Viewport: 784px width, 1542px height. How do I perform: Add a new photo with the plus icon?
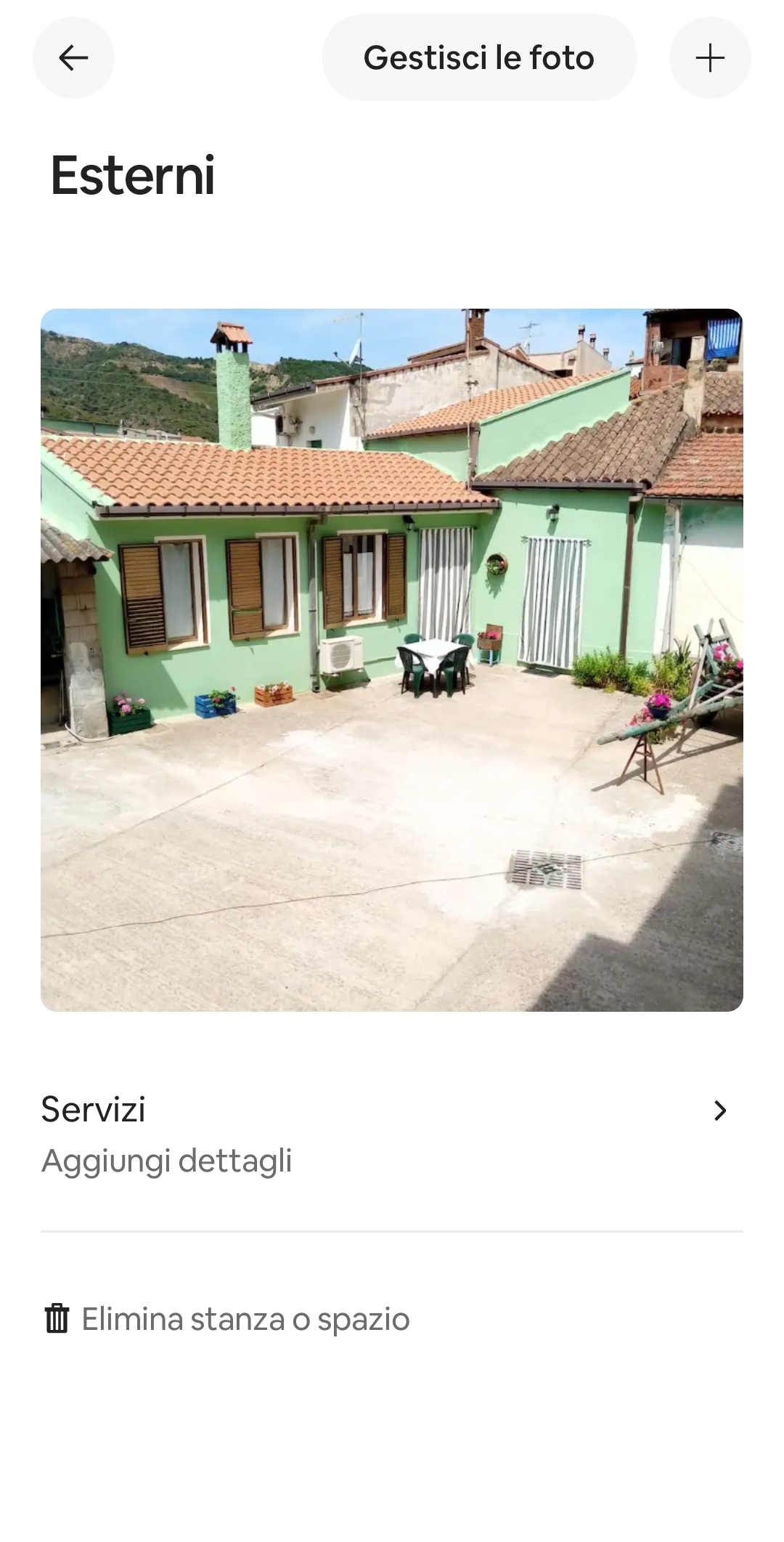pyautogui.click(x=709, y=57)
